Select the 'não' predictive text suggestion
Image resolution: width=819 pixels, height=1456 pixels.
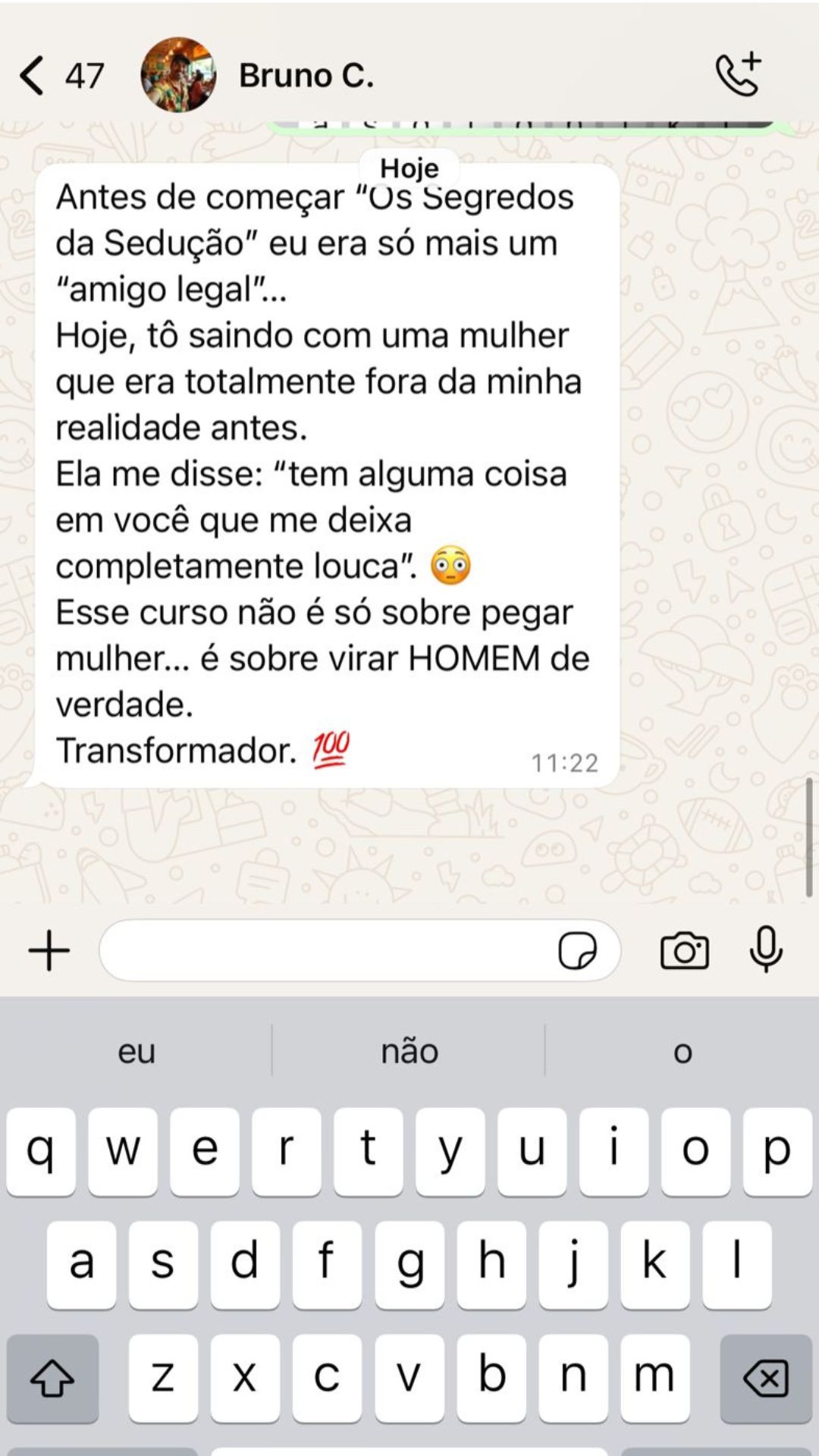tap(408, 1051)
